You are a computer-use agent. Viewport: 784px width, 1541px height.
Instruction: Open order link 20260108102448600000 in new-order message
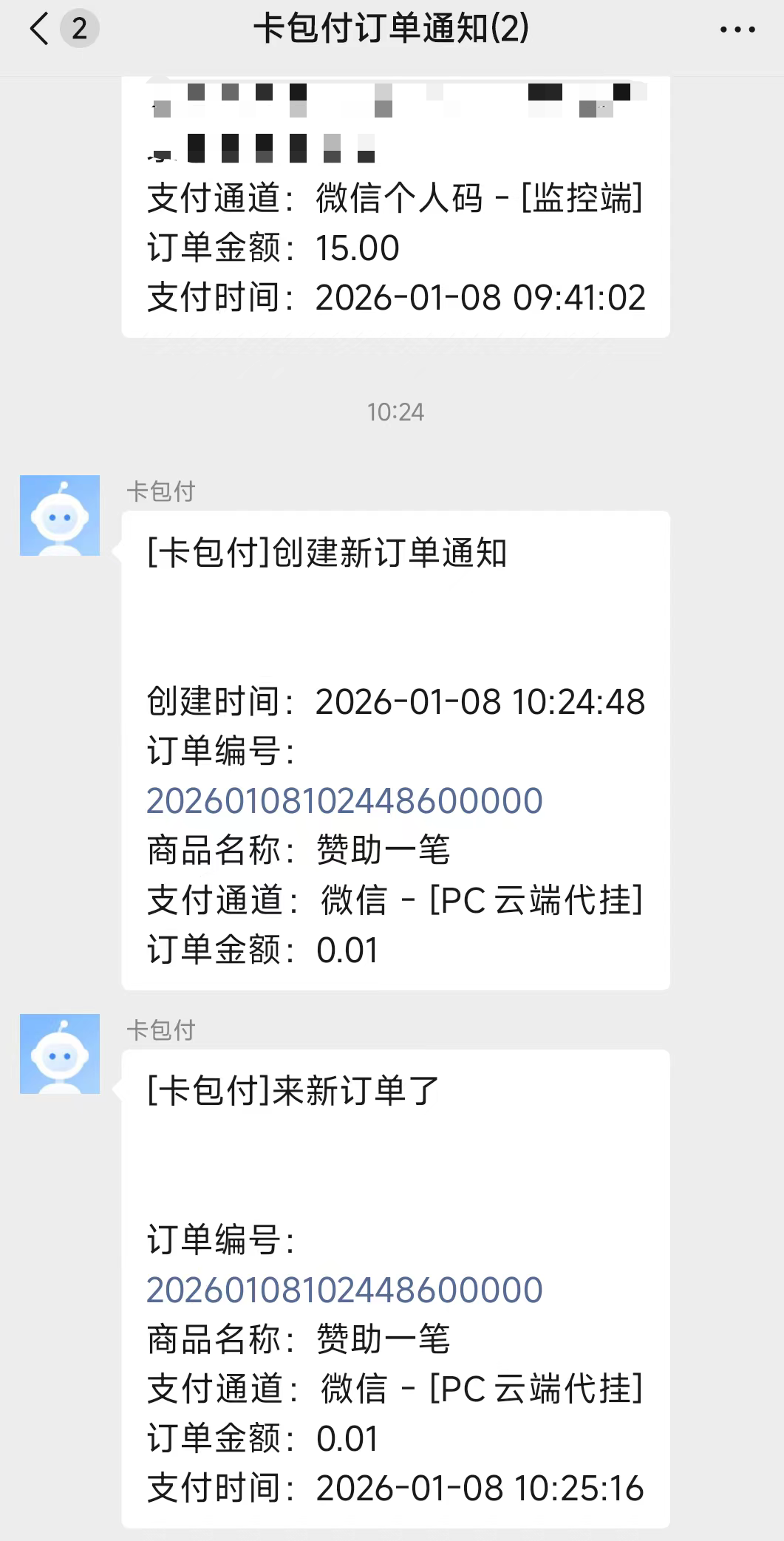(344, 1288)
